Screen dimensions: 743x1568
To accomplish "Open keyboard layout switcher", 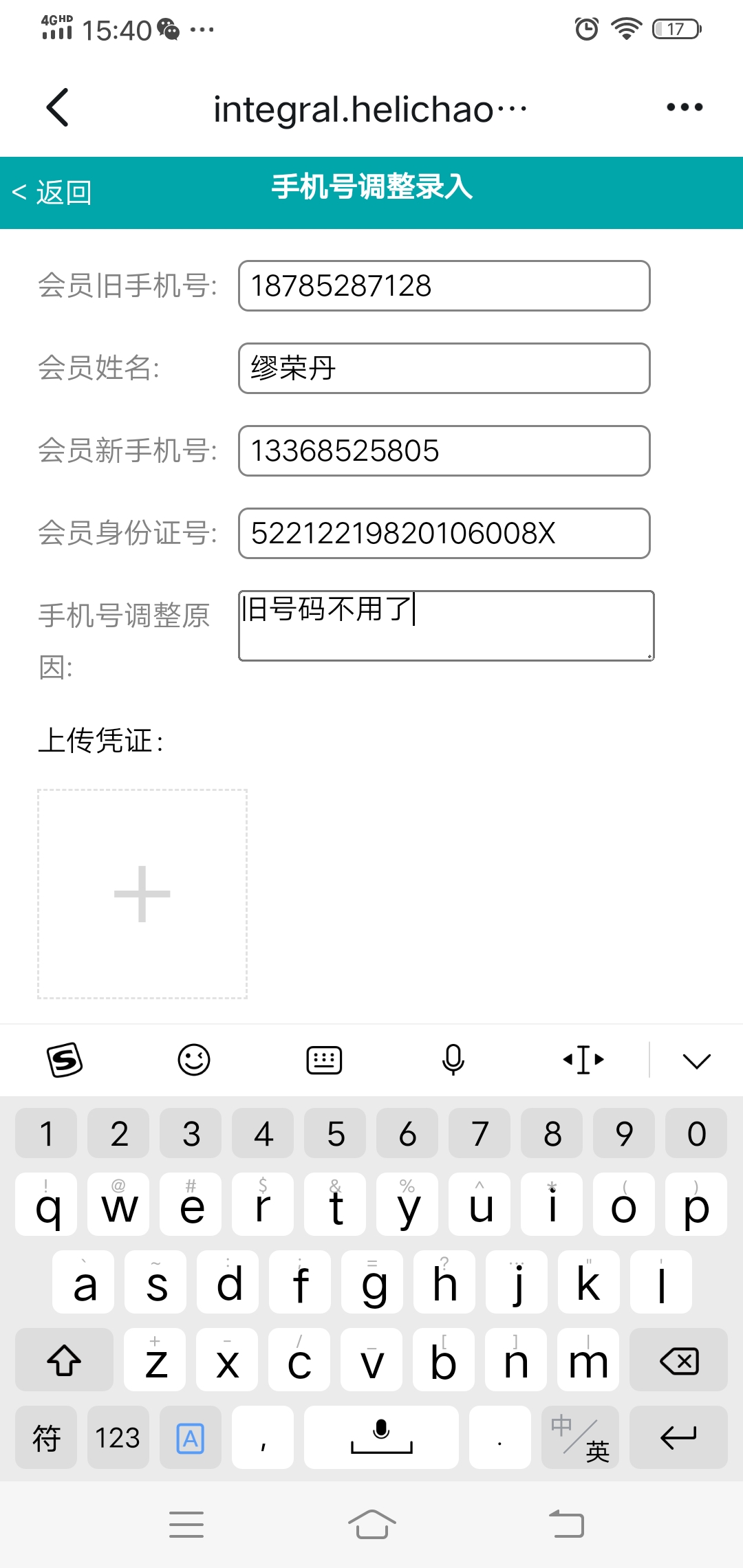I will tap(323, 1060).
